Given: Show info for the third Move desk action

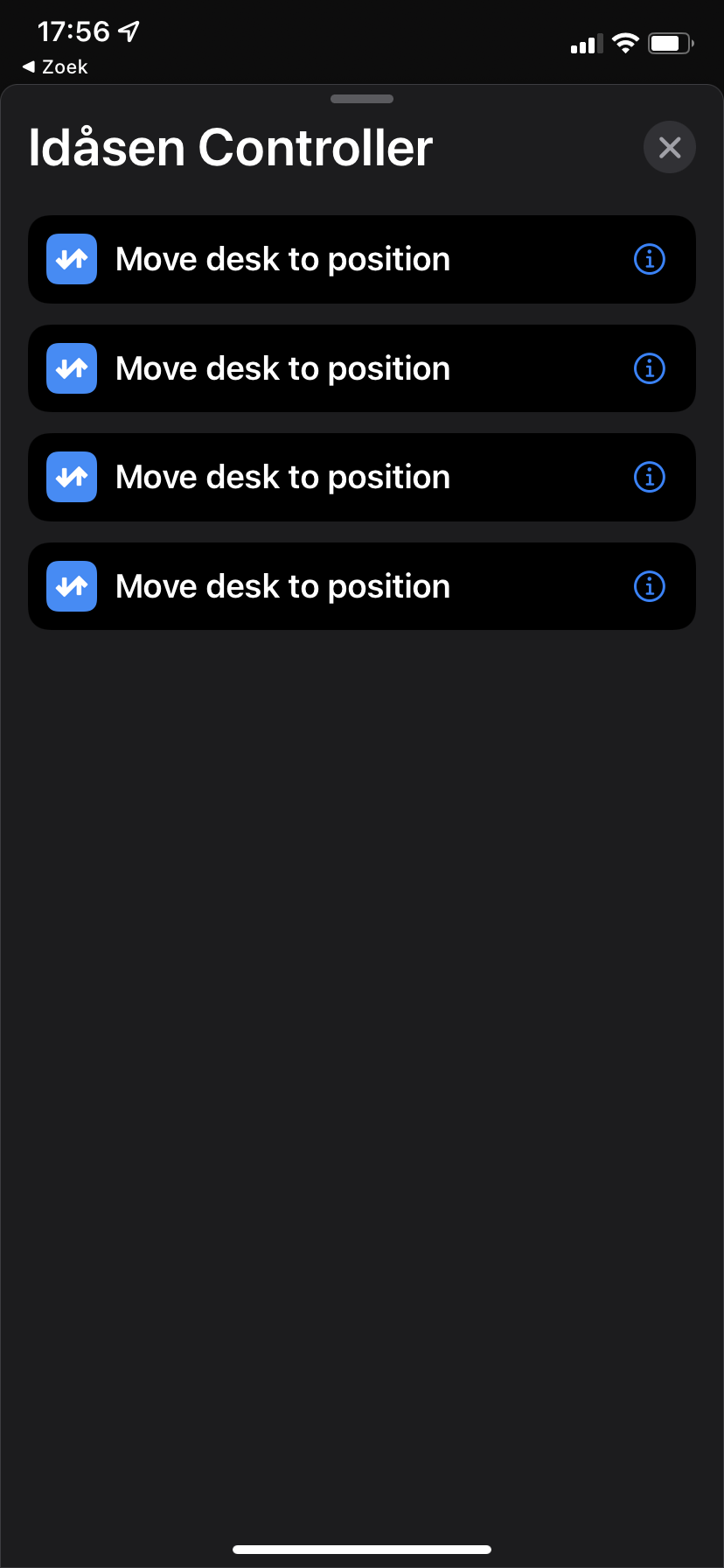Looking at the screenshot, I should pos(649,478).
